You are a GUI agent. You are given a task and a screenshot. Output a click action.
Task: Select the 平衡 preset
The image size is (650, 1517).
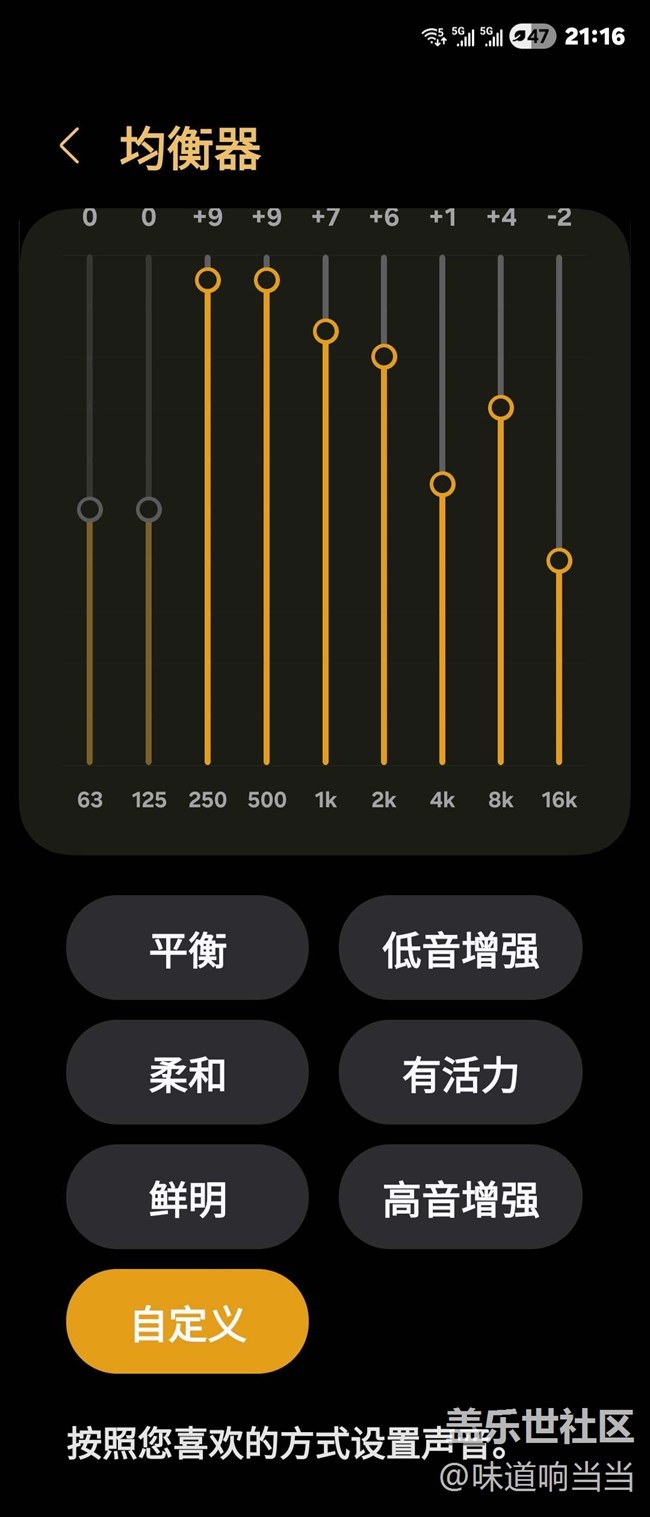tap(187, 948)
